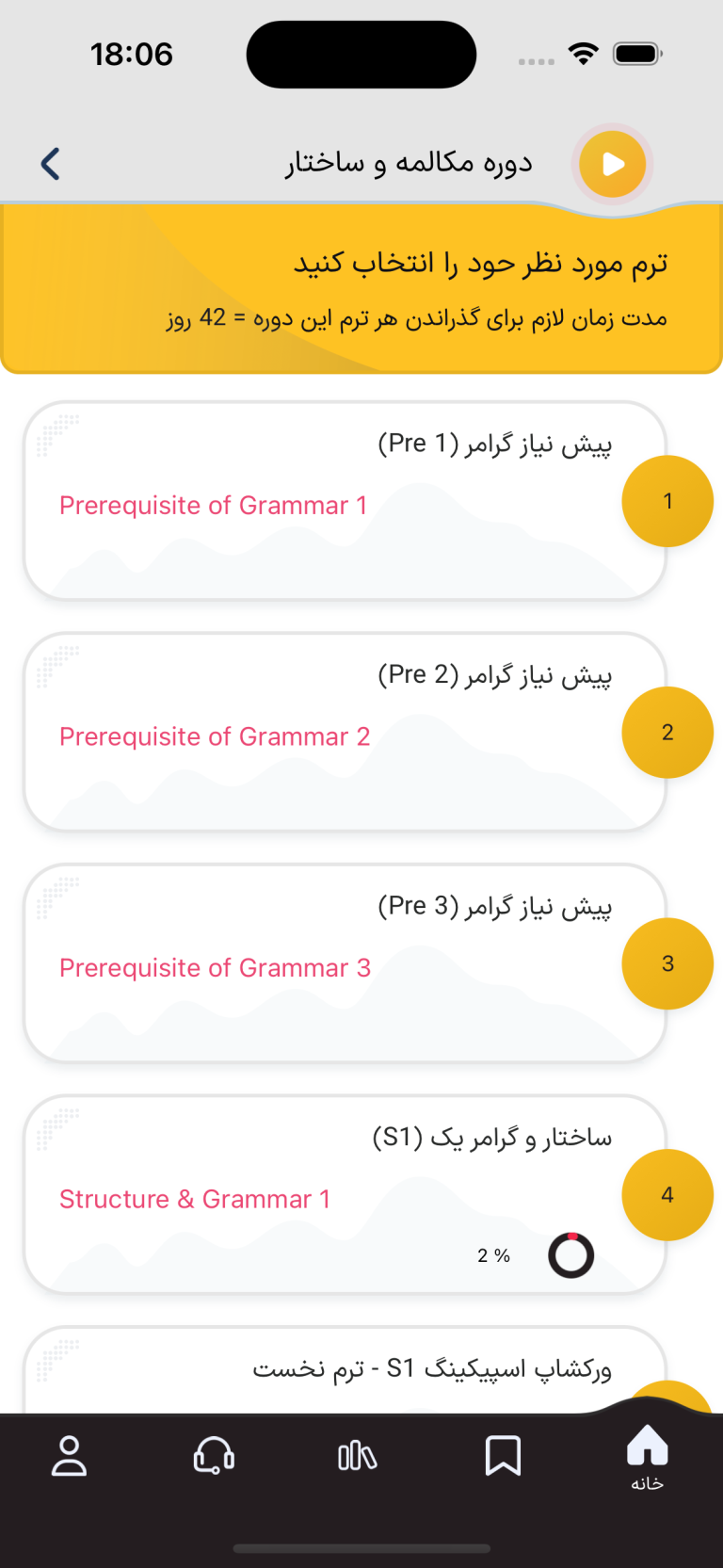Choose Prerequisite of Grammar 3 term

tap(345, 963)
